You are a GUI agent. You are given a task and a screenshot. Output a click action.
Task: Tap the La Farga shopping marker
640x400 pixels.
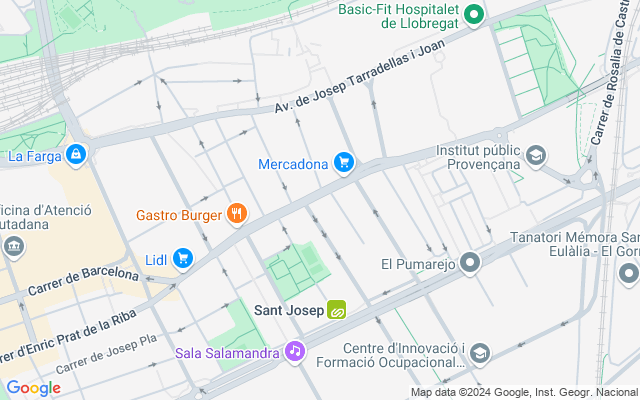(x=76, y=155)
